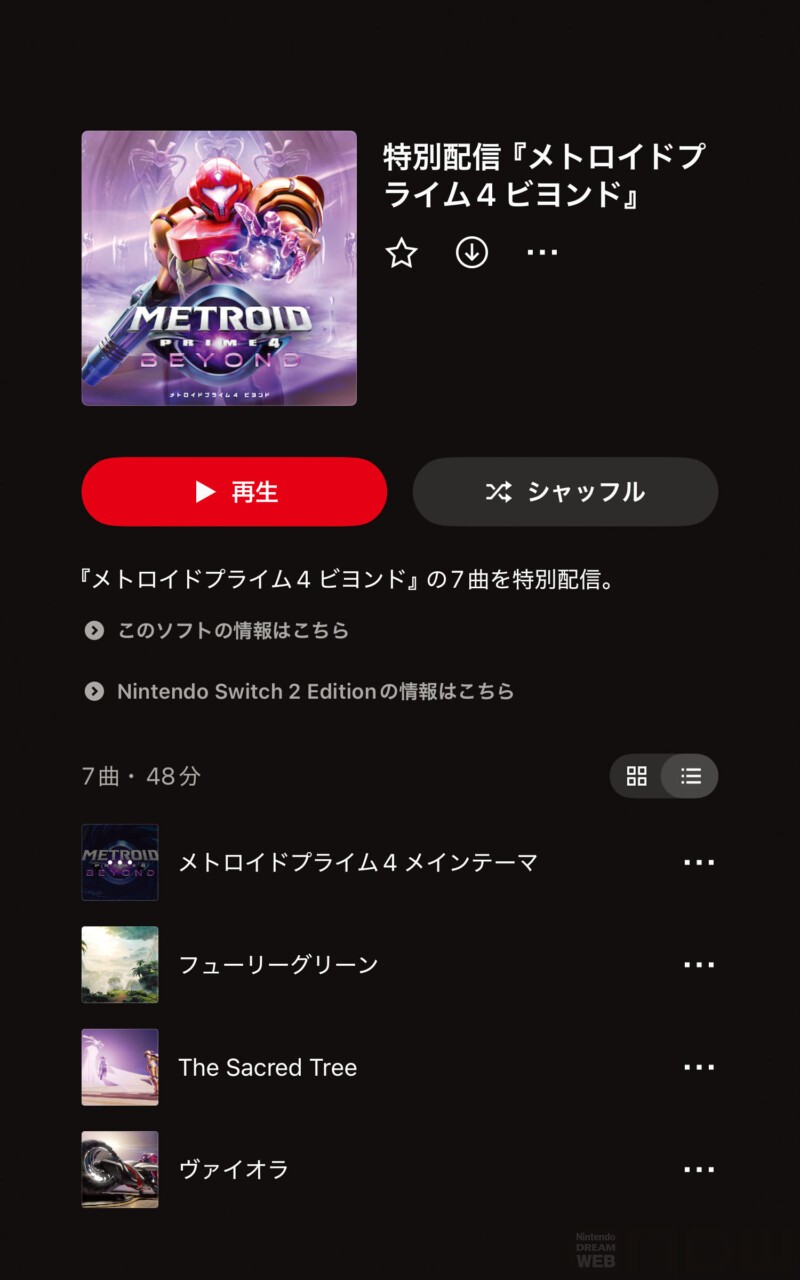Image resolution: width=800 pixels, height=1280 pixels.
Task: Open the このソフトの情報はこちら link
Action: (233, 631)
